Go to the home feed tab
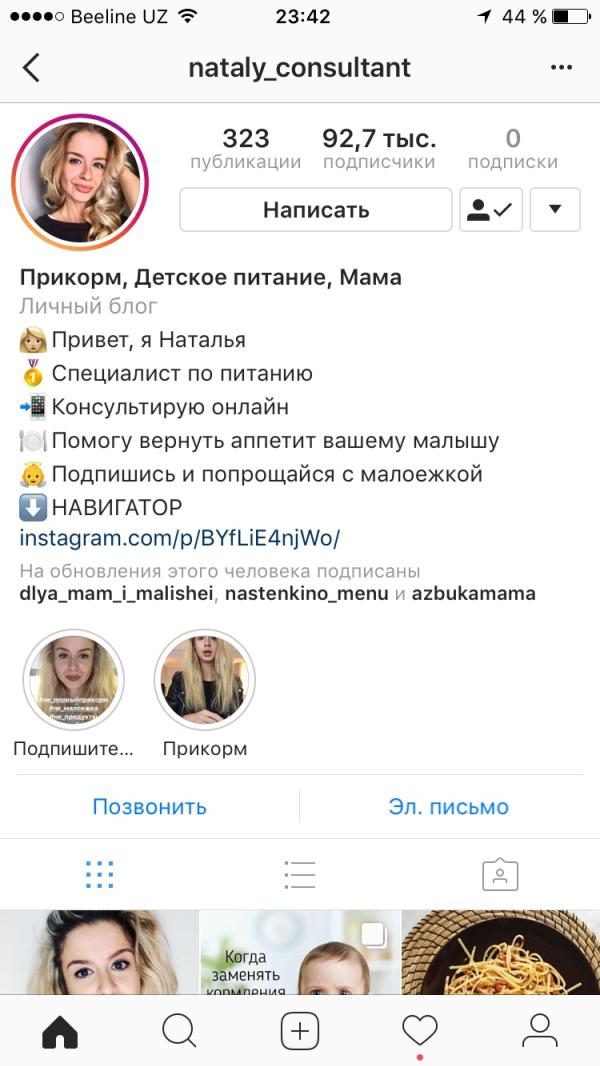The height and width of the screenshot is (1066, 600). 60,1031
